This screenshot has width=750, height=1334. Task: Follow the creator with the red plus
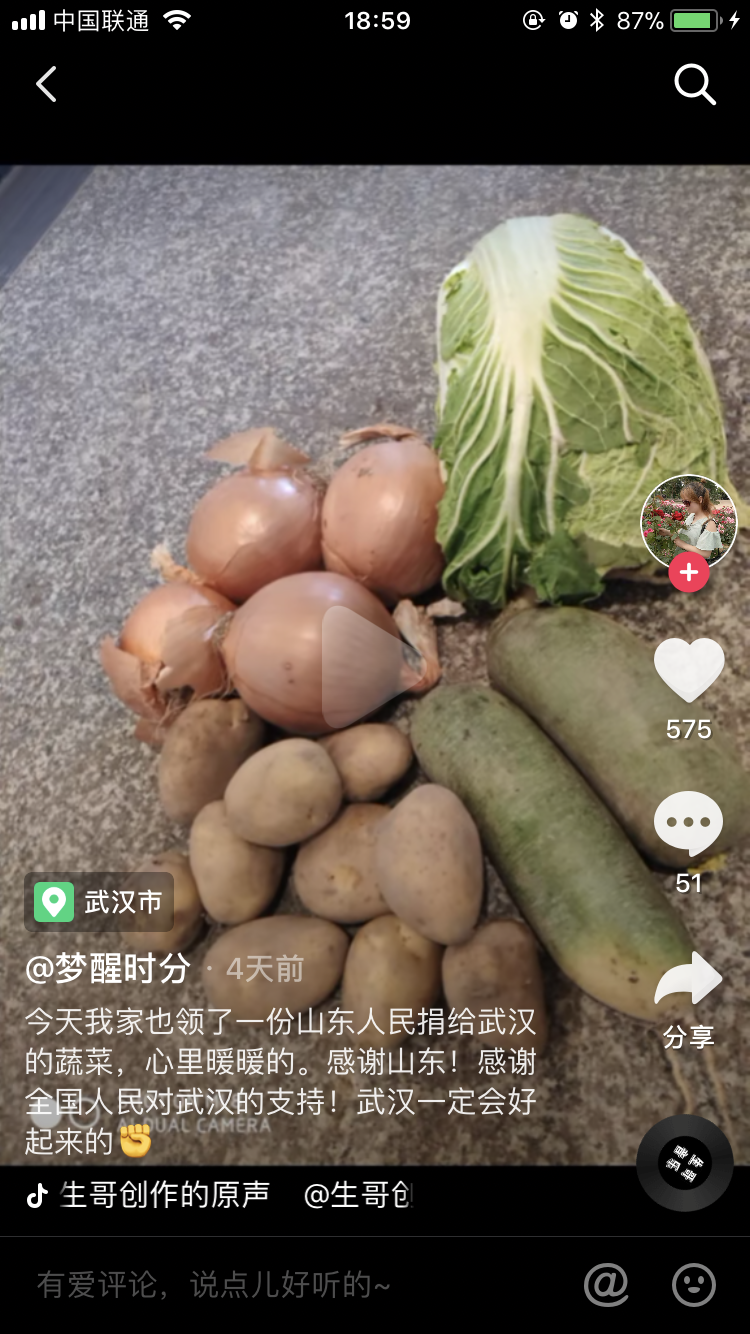tap(688, 573)
